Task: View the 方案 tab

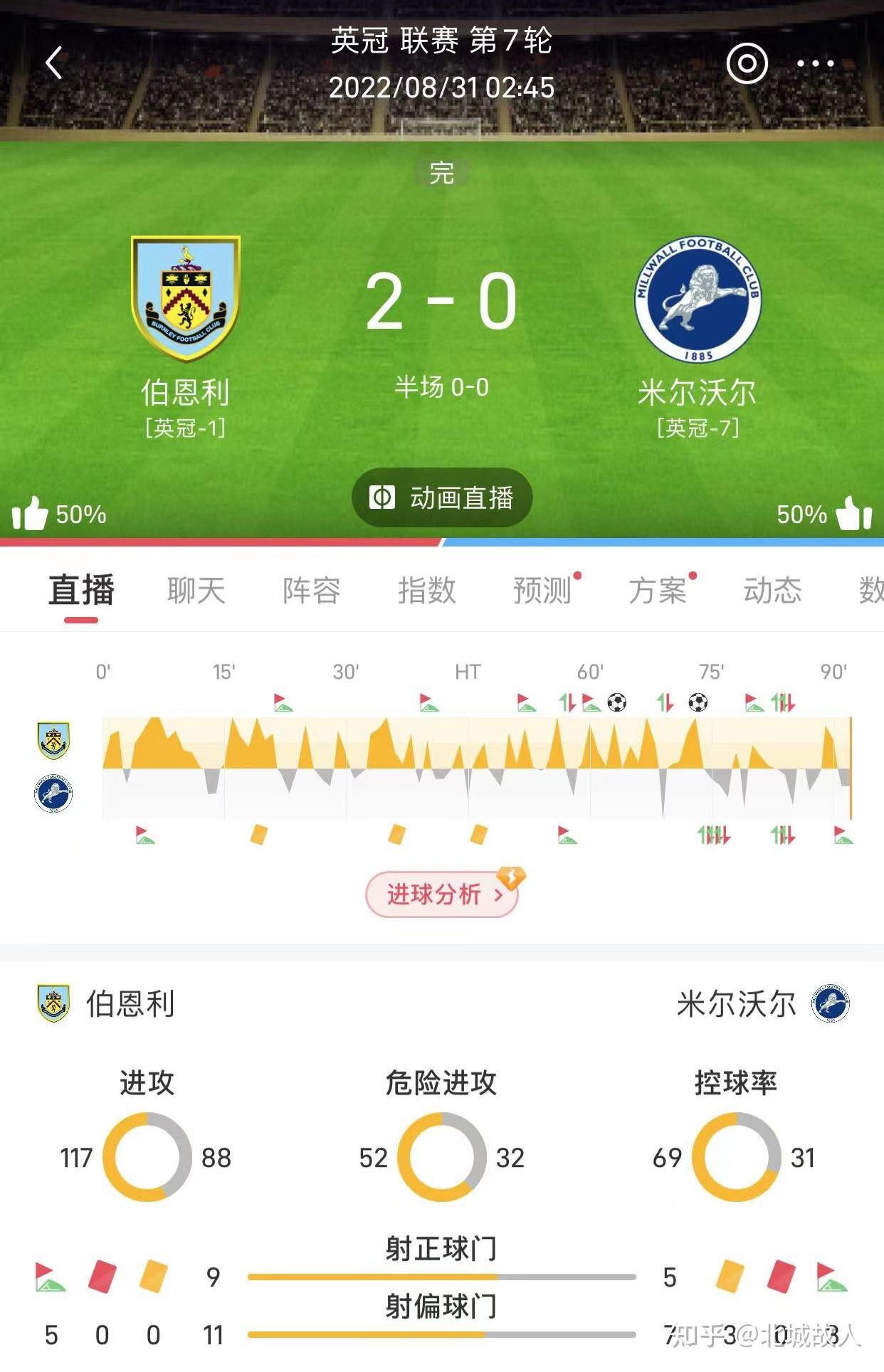Action: 658,590
